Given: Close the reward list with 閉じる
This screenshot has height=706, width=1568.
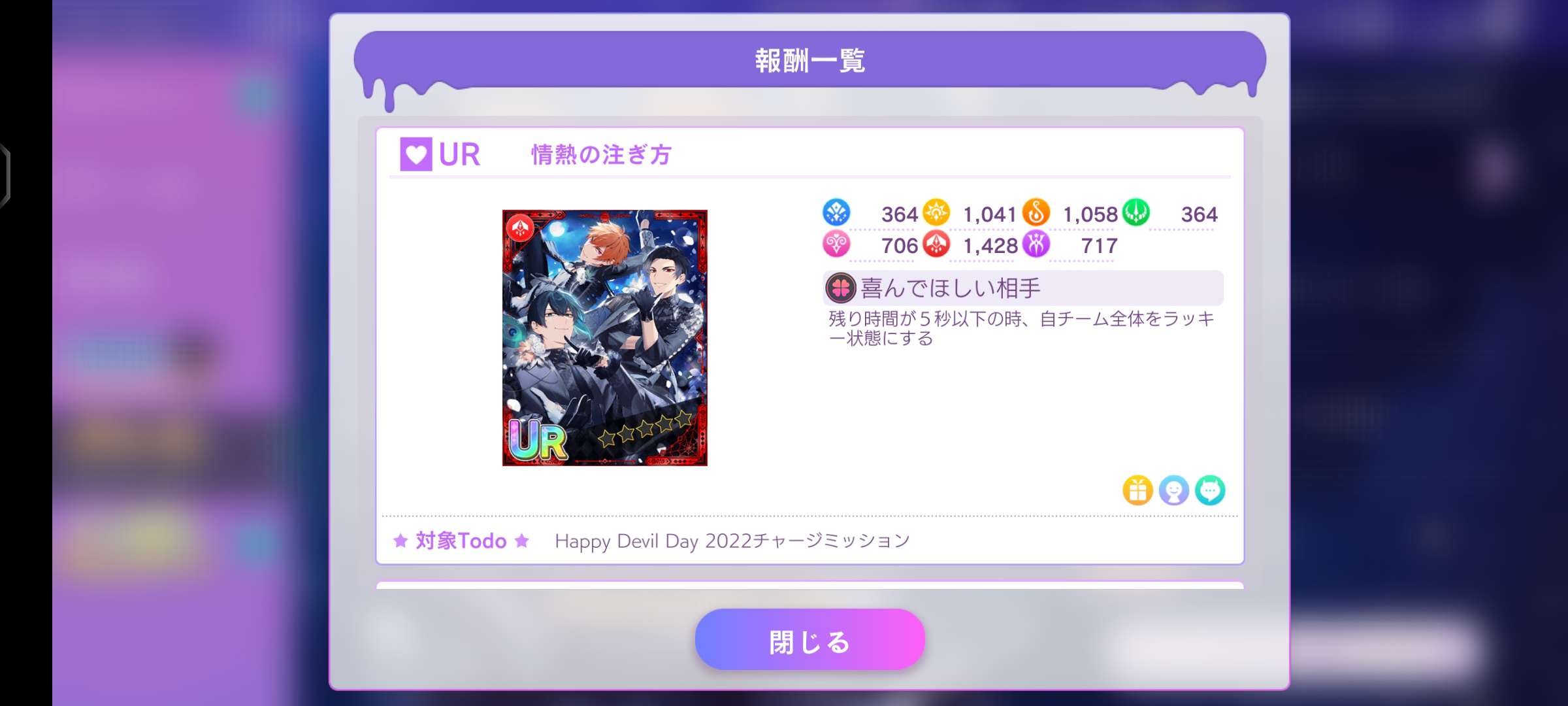Looking at the screenshot, I should [x=809, y=640].
